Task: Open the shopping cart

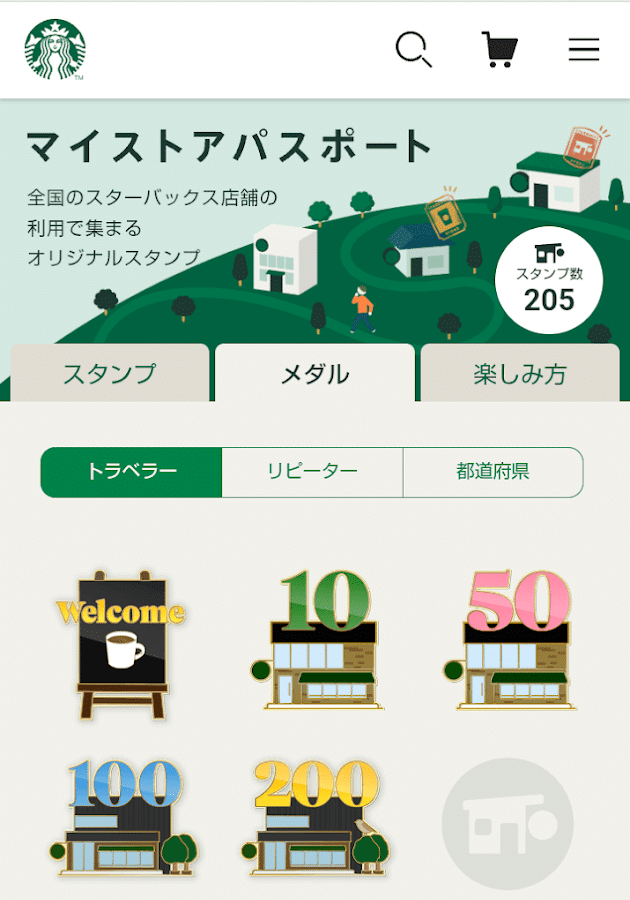Action: click(499, 49)
